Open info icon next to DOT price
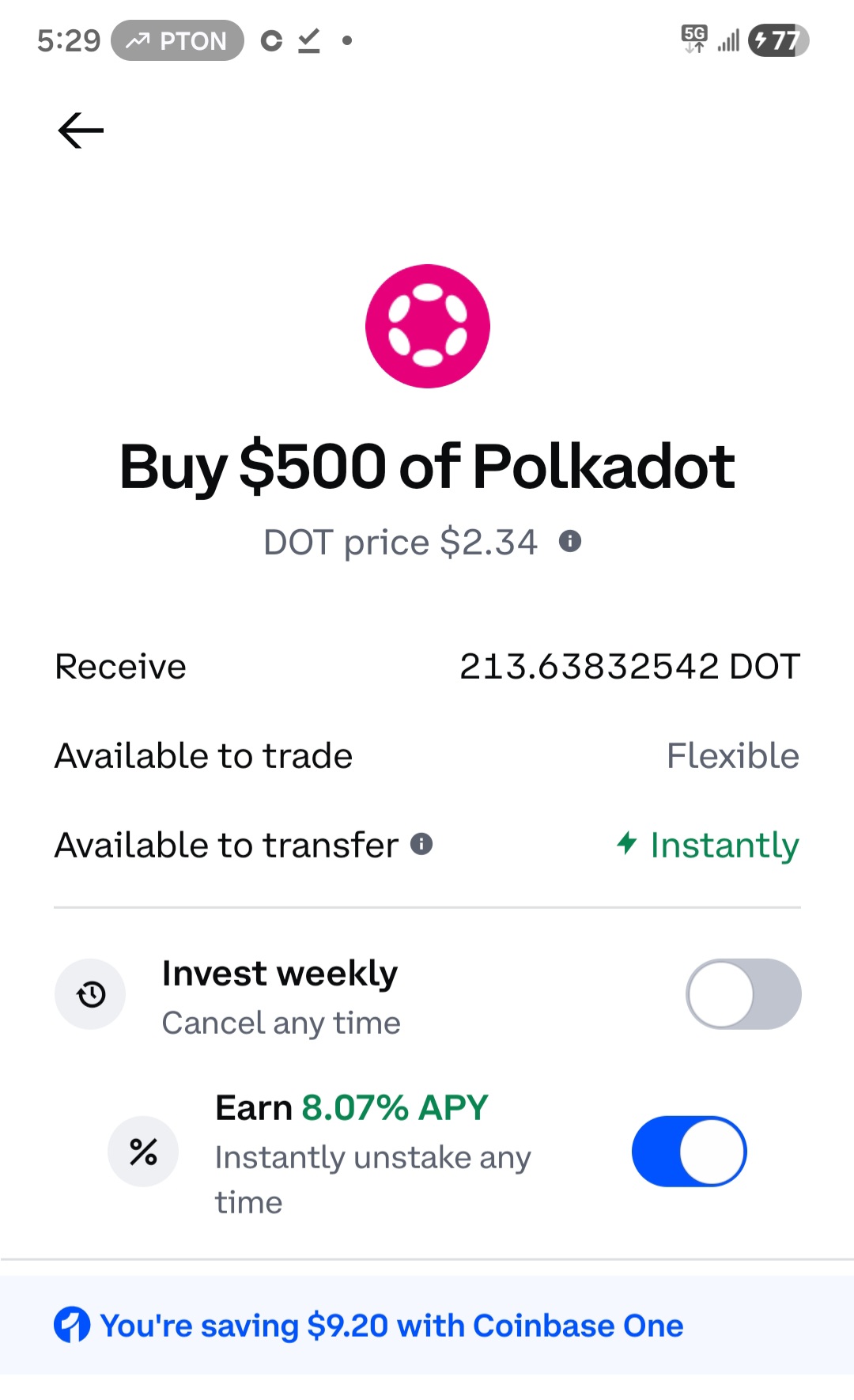Screen dimensions: 854x1400 tap(570, 542)
